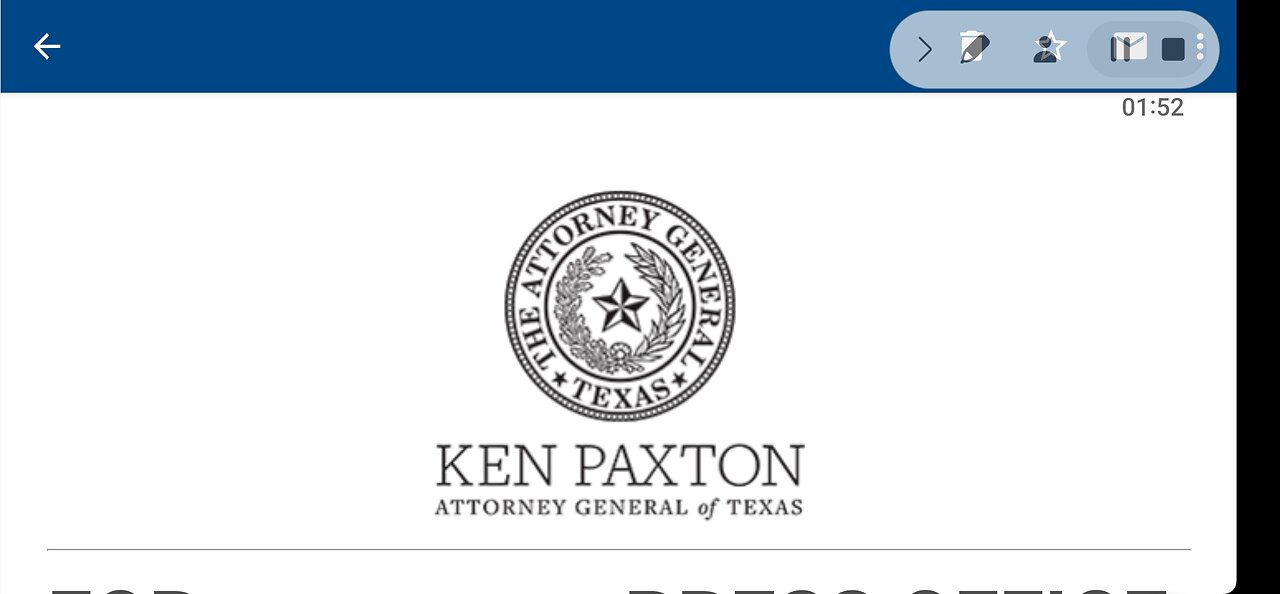
Task: Go back using the top-left arrow
Action: [x=47, y=47]
